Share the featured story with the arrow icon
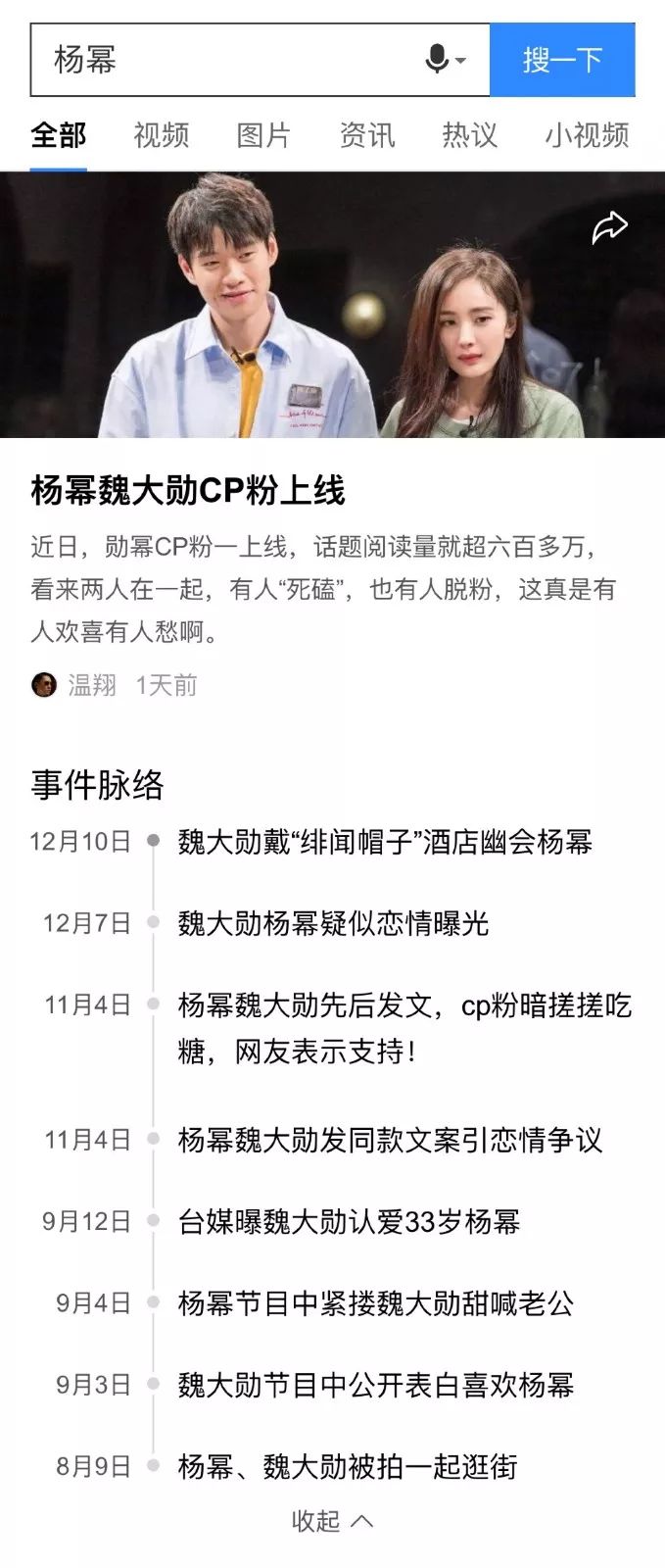Screen dimensions: 665x1568 (x=609, y=227)
